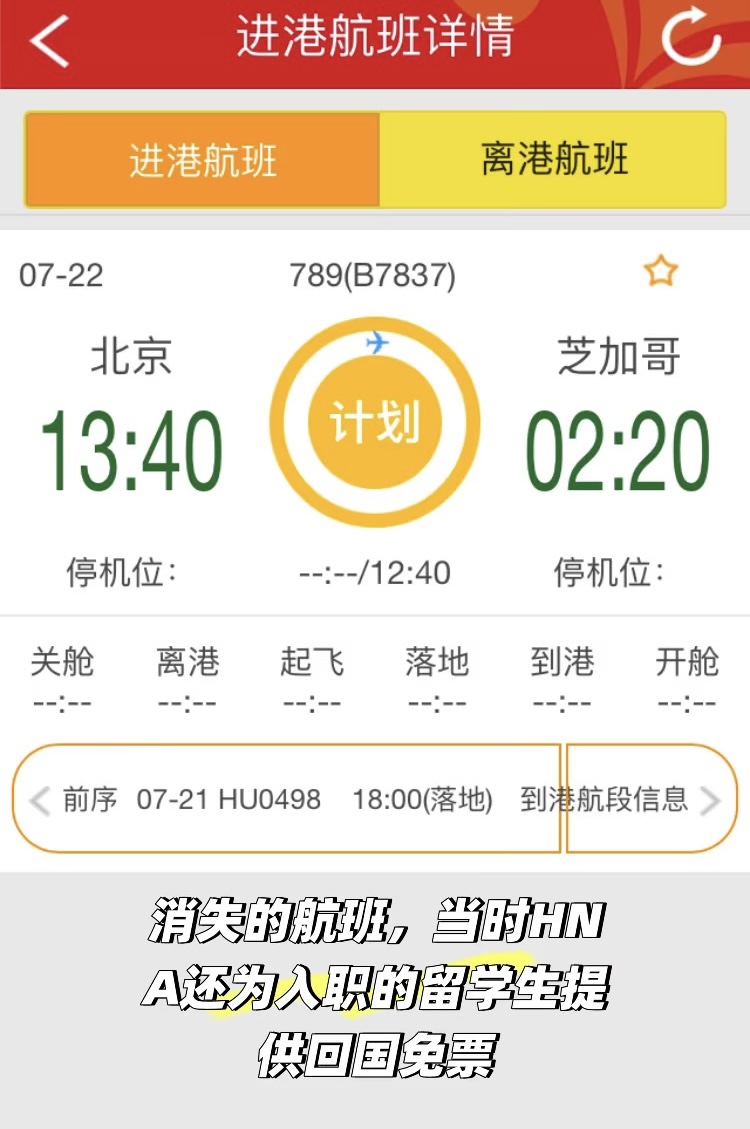Go back from inbound flight details
750x1129 pixels.
point(48,41)
